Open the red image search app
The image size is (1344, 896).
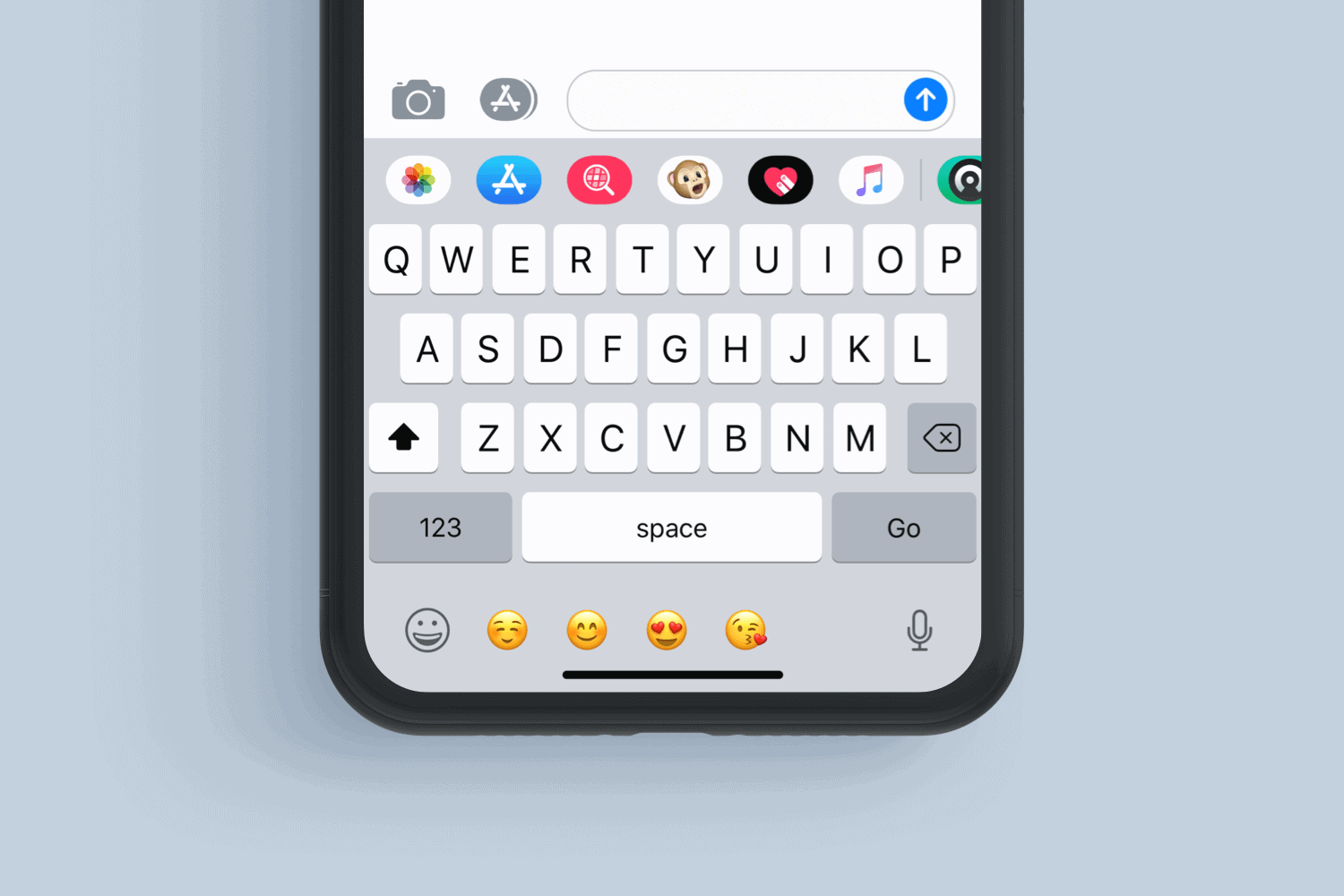[599, 180]
